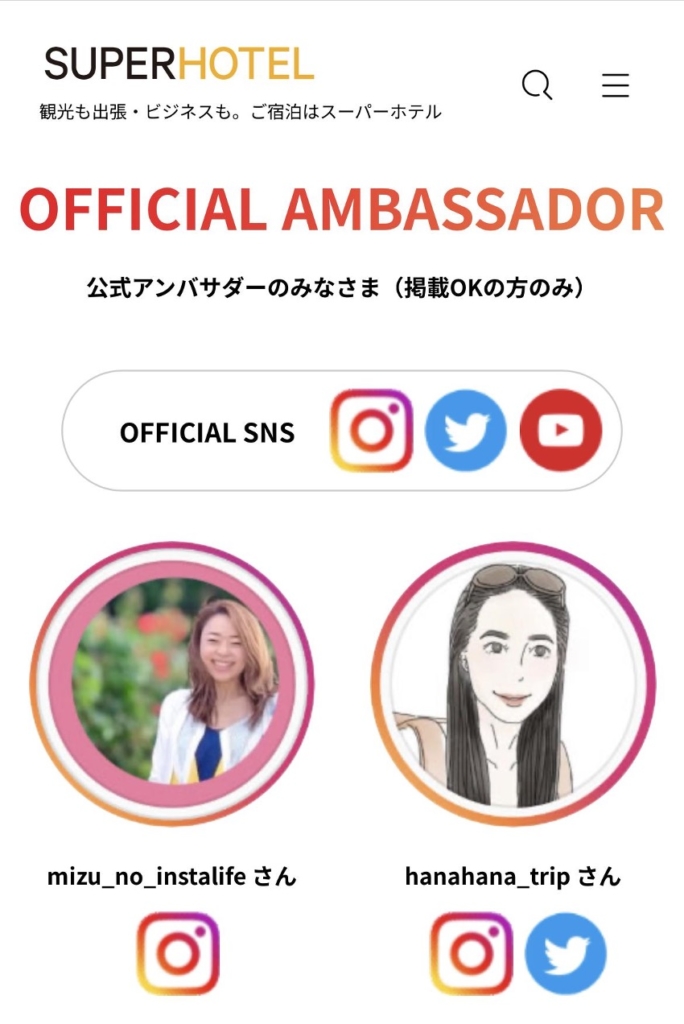This screenshot has width=684, height=1024.
Task: Open hanahana_trip's Instagram page
Action: pos(471,953)
